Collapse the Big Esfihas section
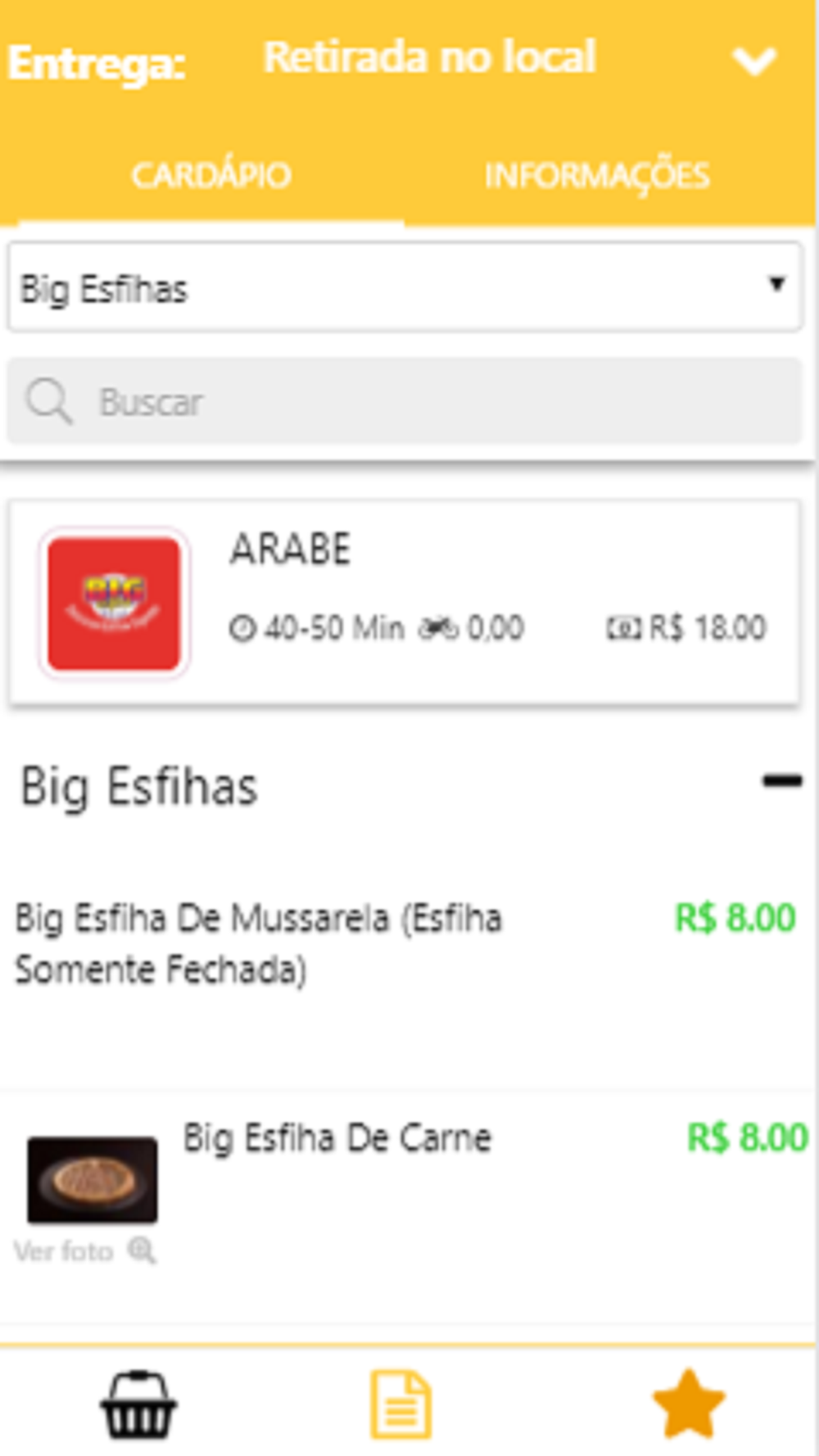819x1456 pixels. 782,781
